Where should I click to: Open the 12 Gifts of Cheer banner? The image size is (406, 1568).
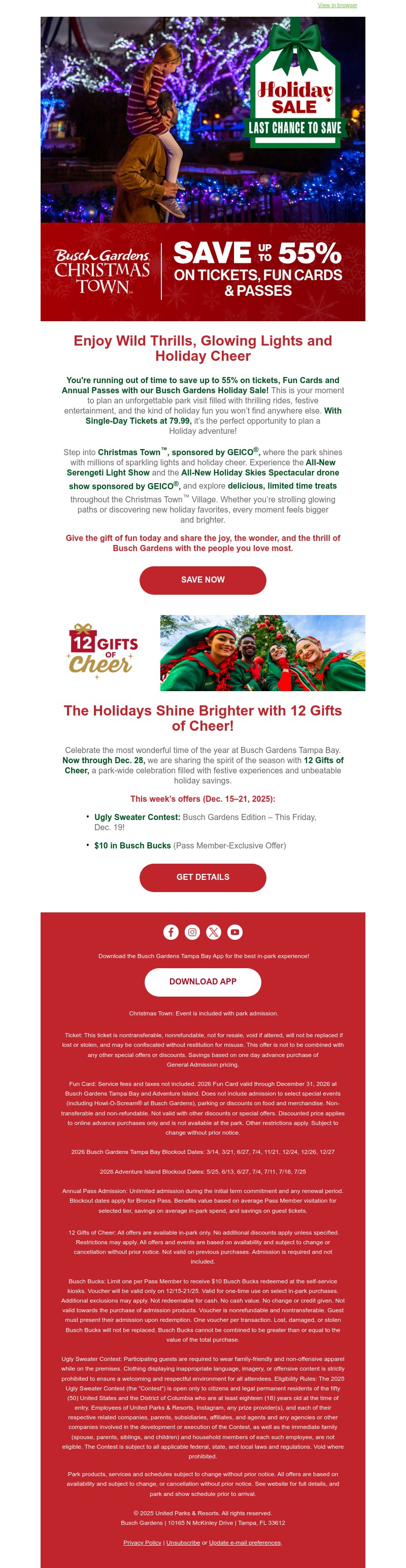click(202, 653)
